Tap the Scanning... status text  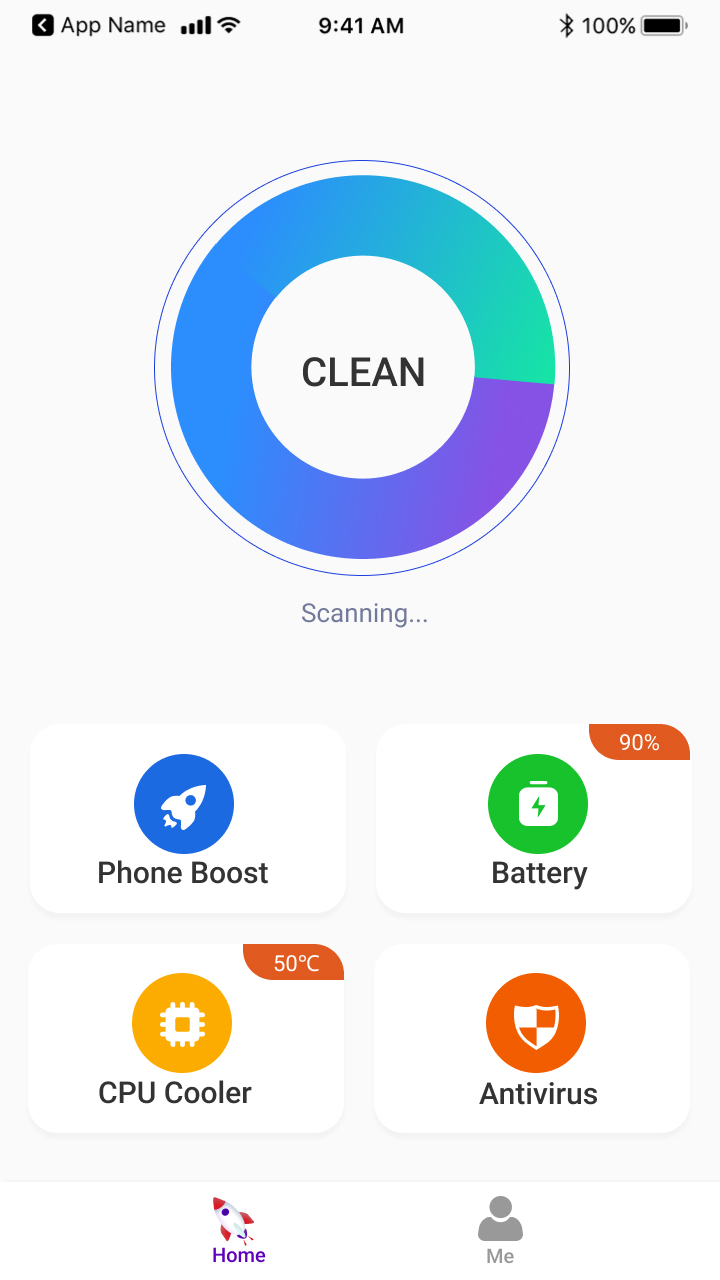[x=364, y=612]
